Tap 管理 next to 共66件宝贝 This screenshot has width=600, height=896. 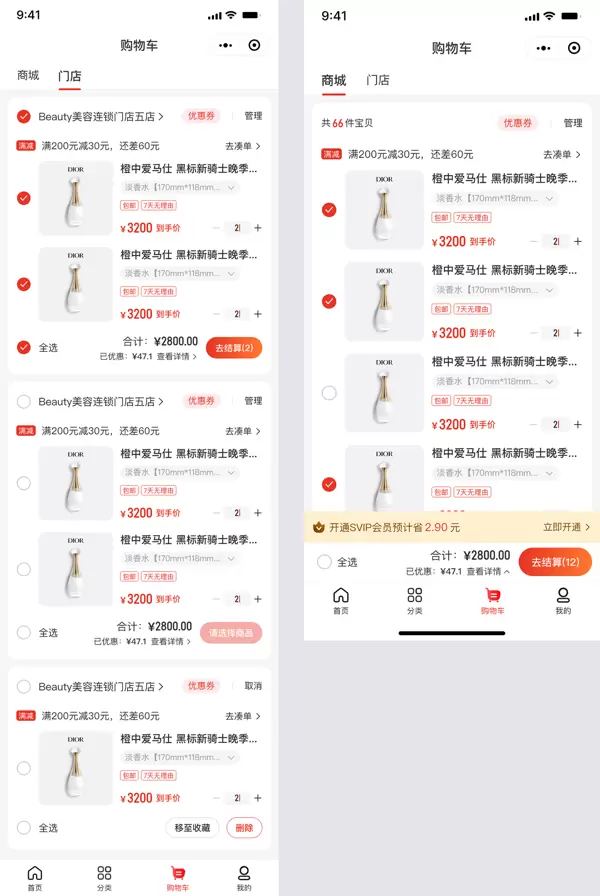pyautogui.click(x=572, y=123)
